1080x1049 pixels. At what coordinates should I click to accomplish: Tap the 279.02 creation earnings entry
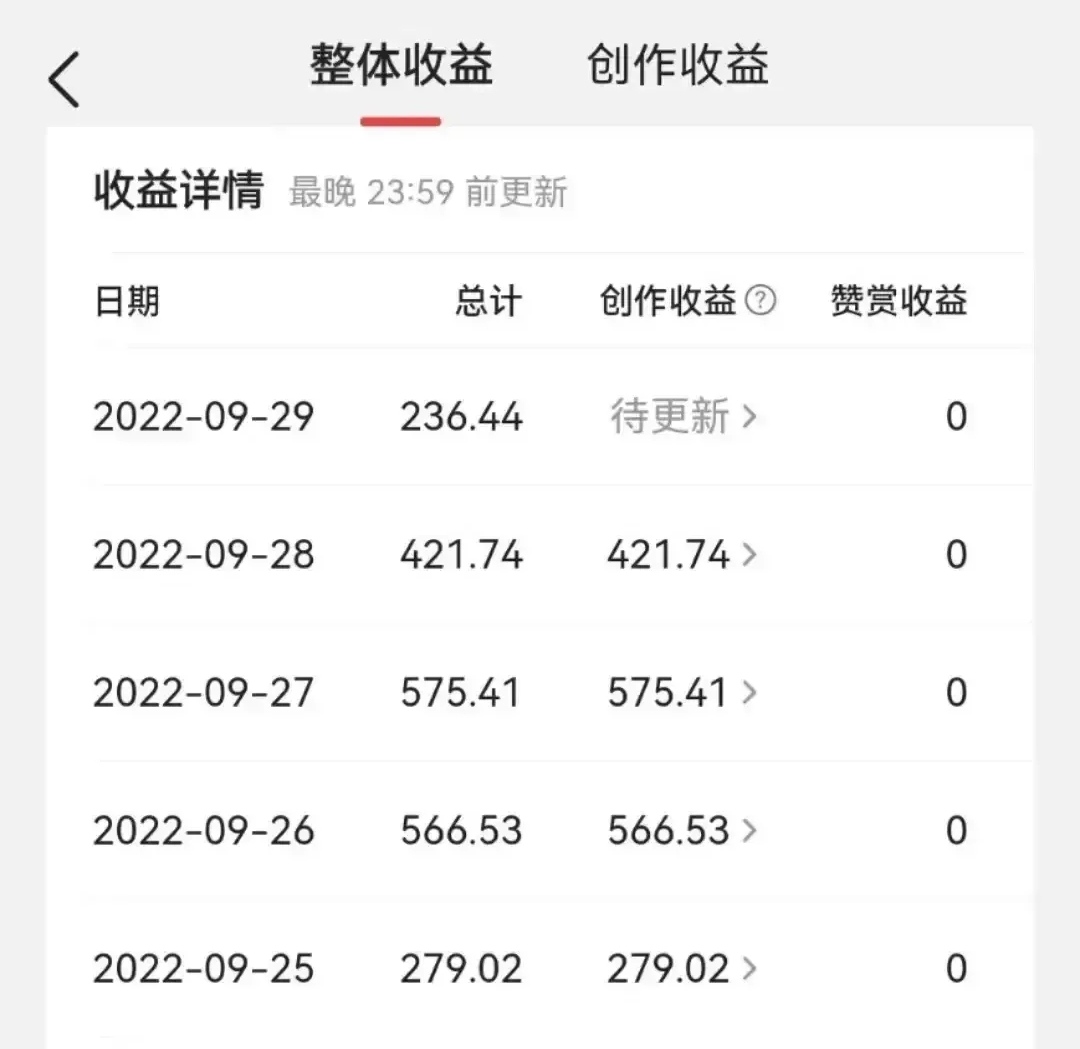(681, 969)
